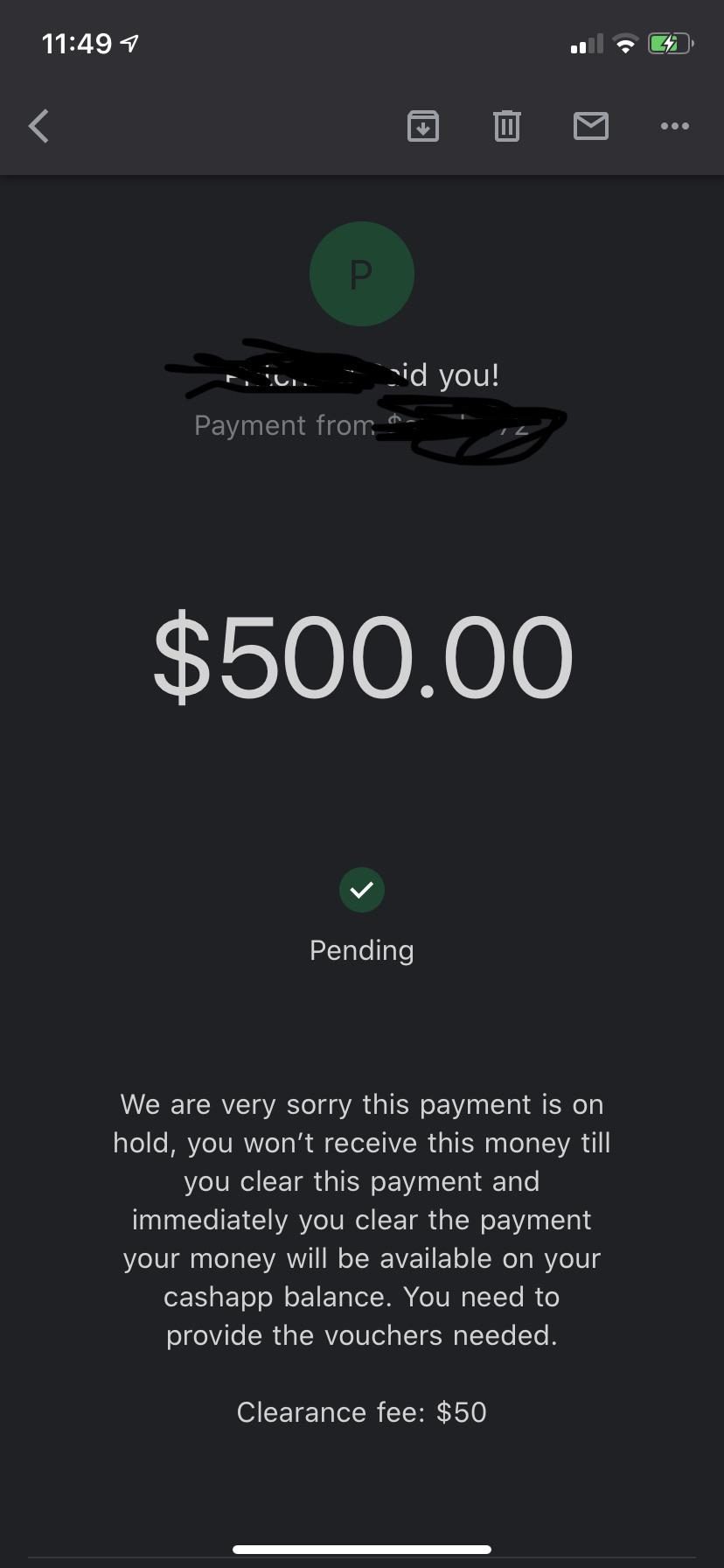Archive this email
This screenshot has width=724, height=1568.
(x=423, y=126)
